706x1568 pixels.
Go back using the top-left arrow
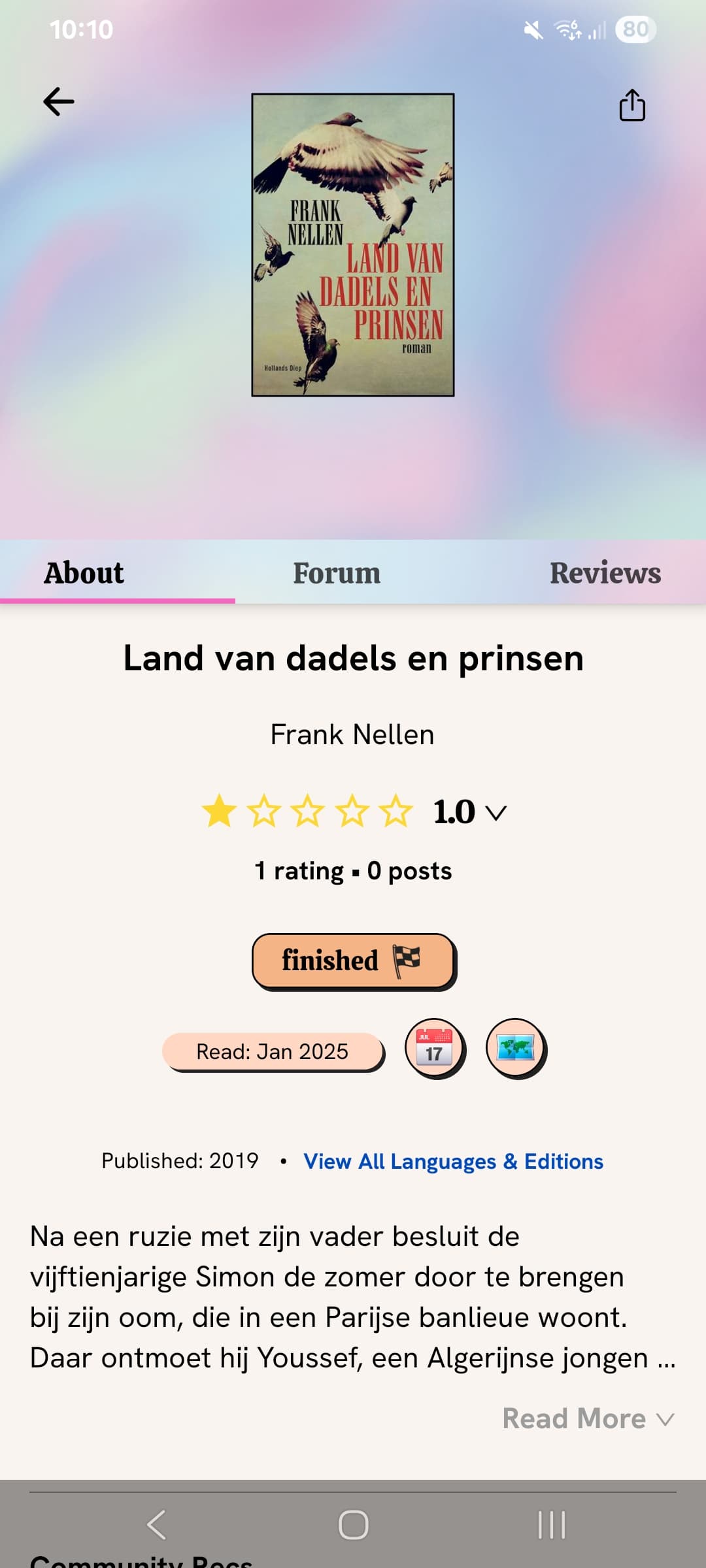coord(59,102)
